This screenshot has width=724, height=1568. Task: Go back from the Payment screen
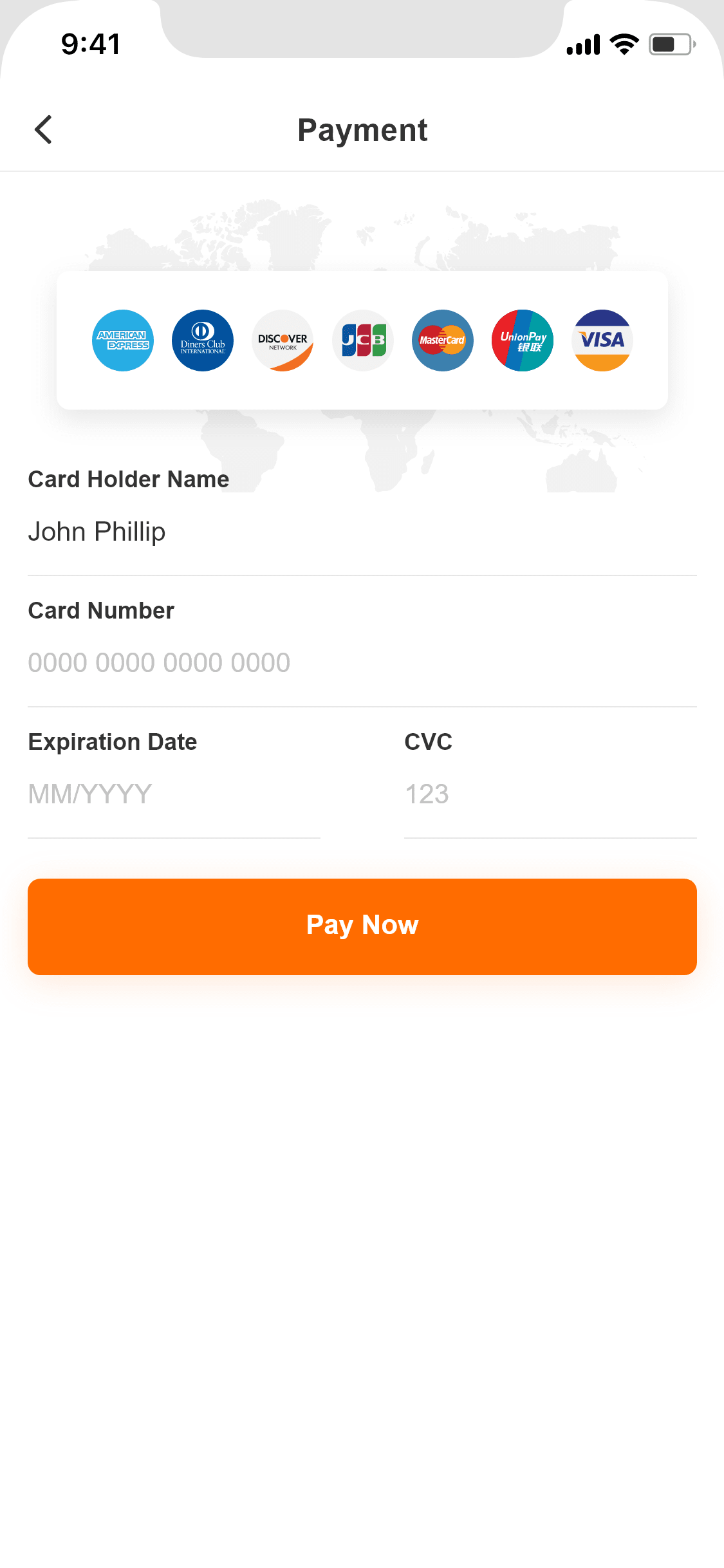(44, 130)
